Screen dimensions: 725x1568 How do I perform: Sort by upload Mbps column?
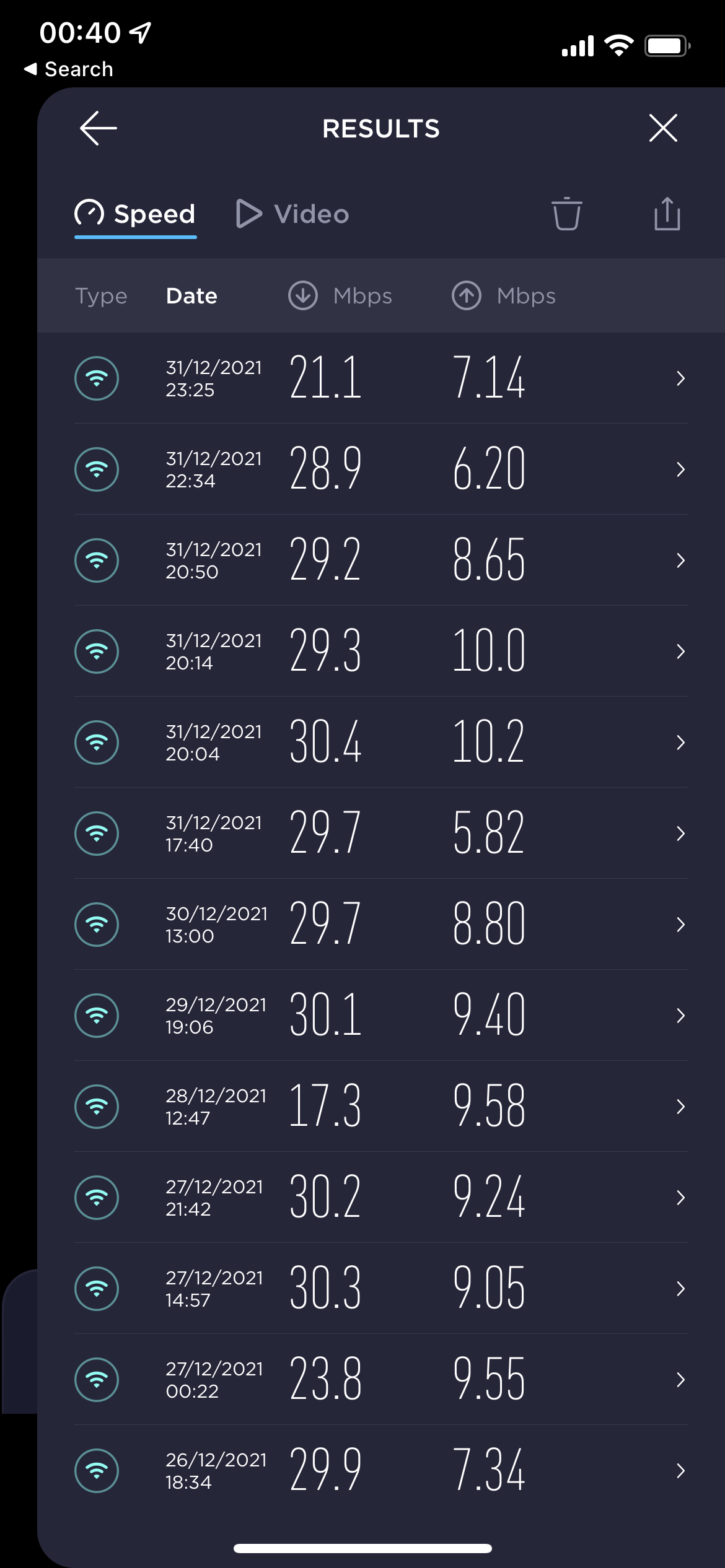tap(504, 296)
